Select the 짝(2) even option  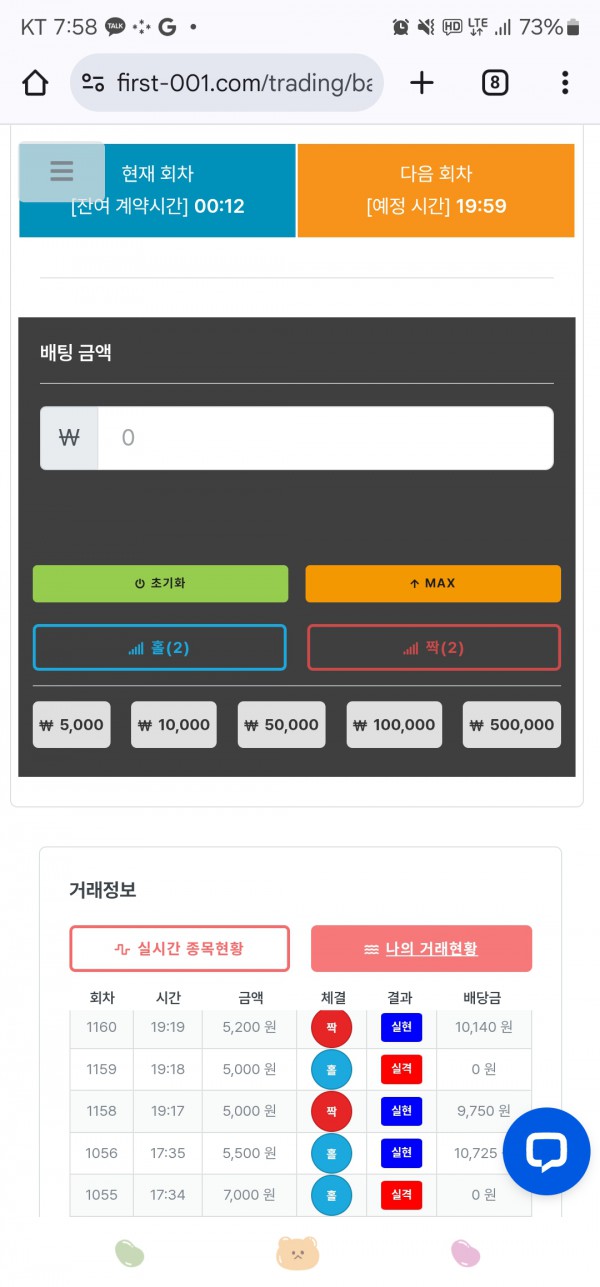tap(433, 648)
